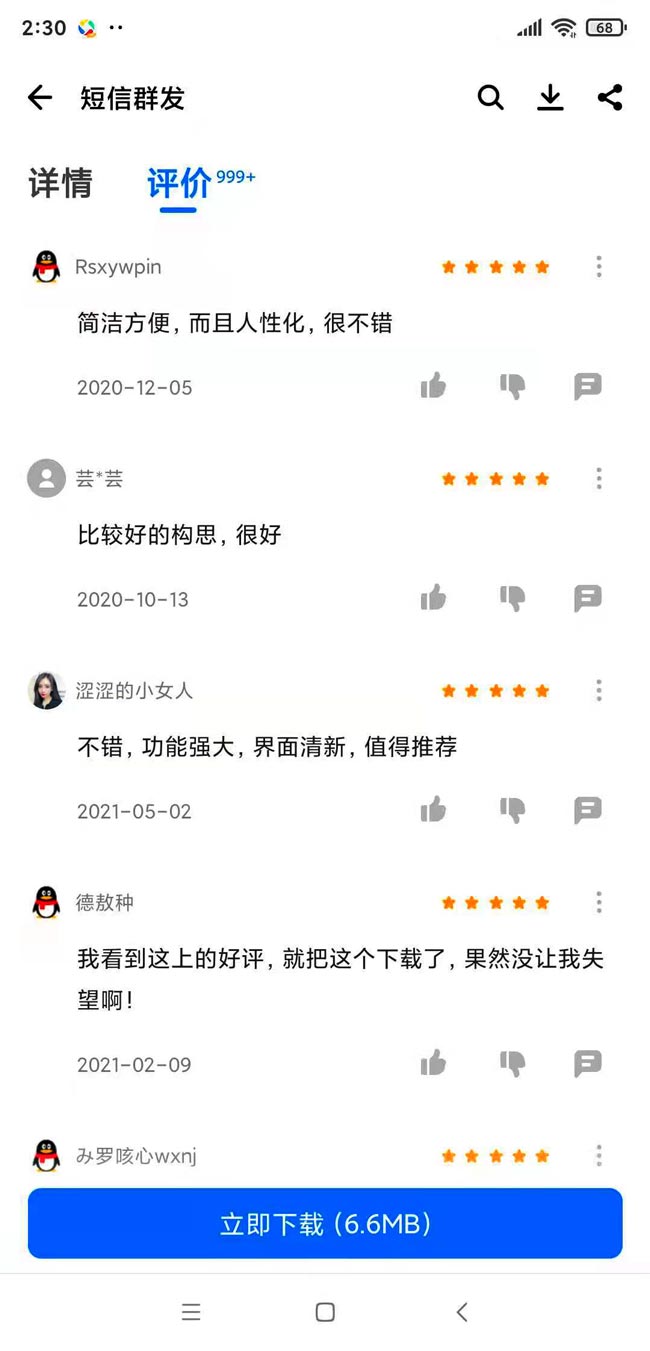This screenshot has height=1351, width=650.
Task: Open the overflow menu on Rsxywpin's review
Action: pos(599,266)
